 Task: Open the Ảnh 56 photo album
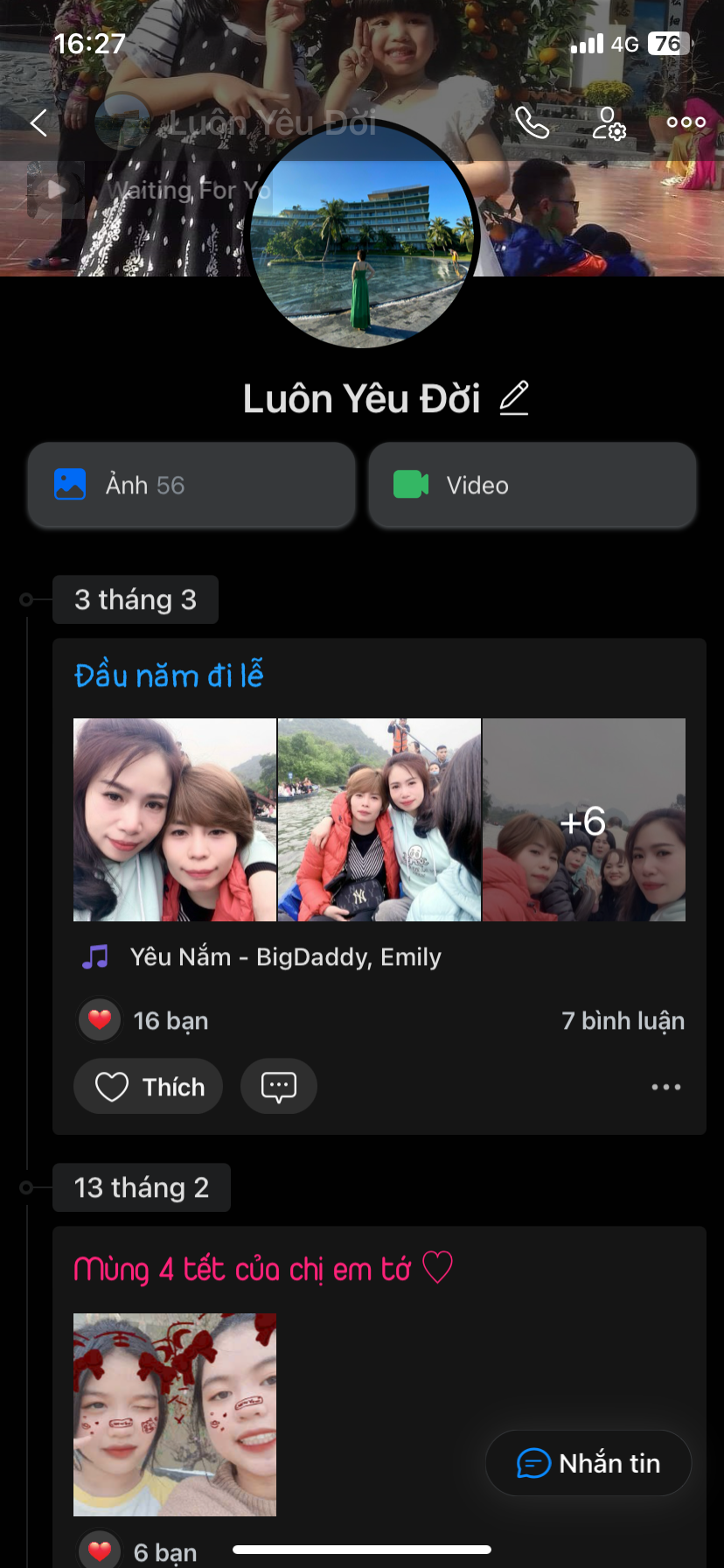[x=191, y=486]
